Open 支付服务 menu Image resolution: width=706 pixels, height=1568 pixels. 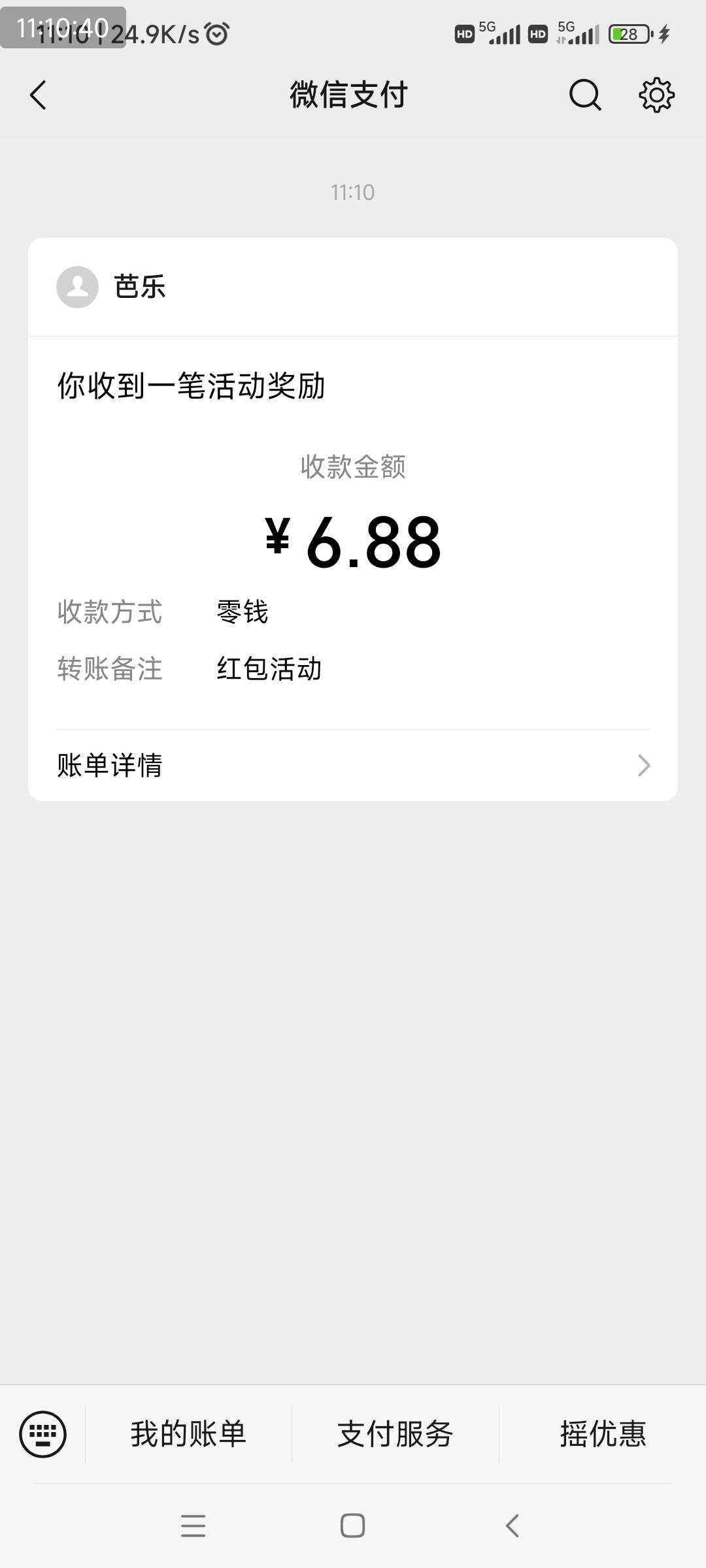pos(395,1434)
